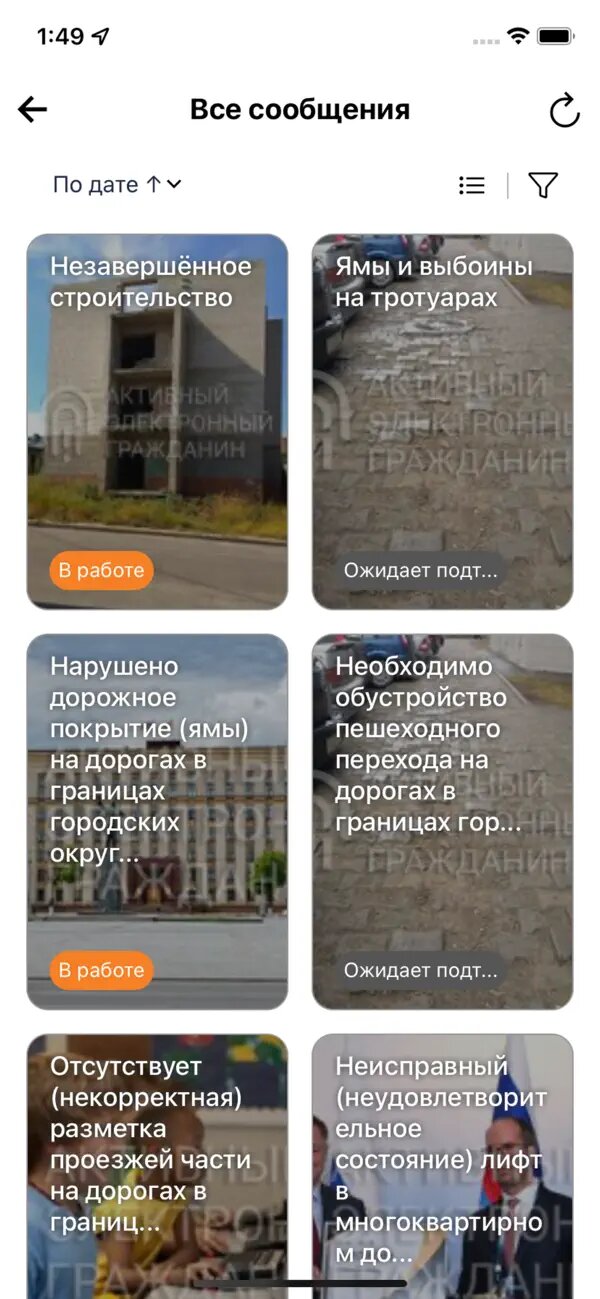Open the «Необходимо обустройство пешеходного перехода» card

coord(442,821)
